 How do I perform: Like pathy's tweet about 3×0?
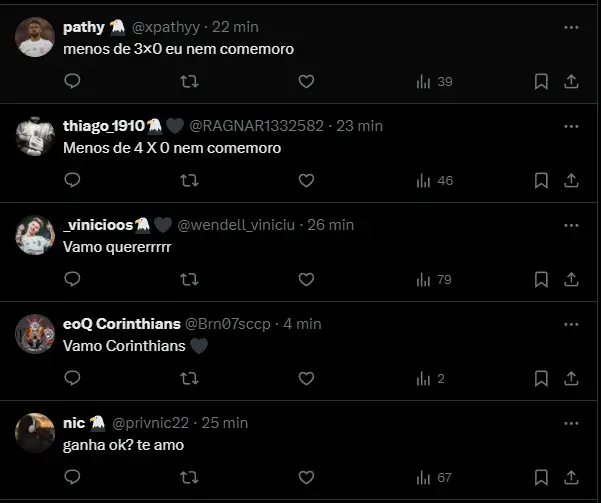307,81
